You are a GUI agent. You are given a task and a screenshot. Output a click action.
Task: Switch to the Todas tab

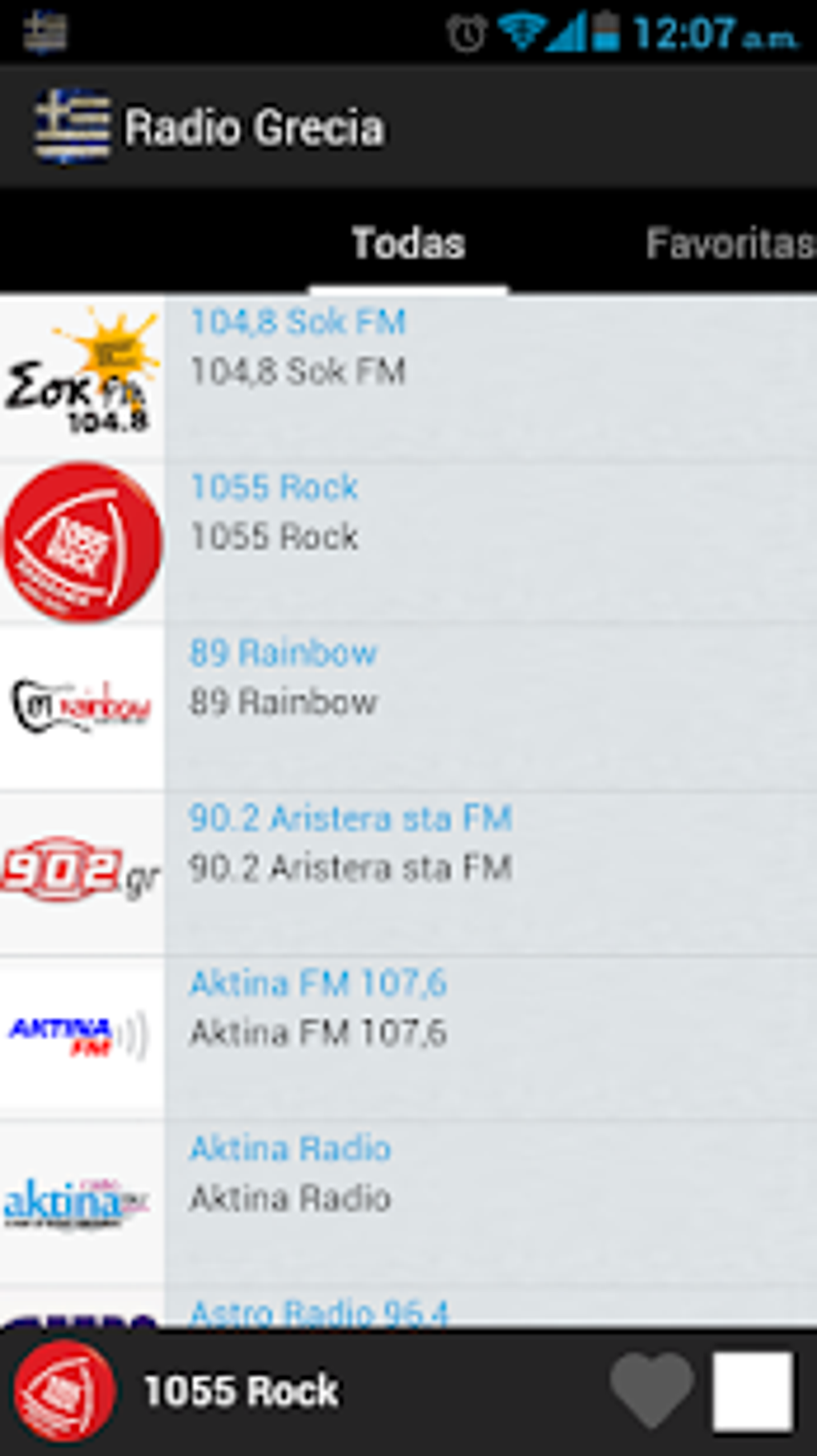[x=408, y=244]
